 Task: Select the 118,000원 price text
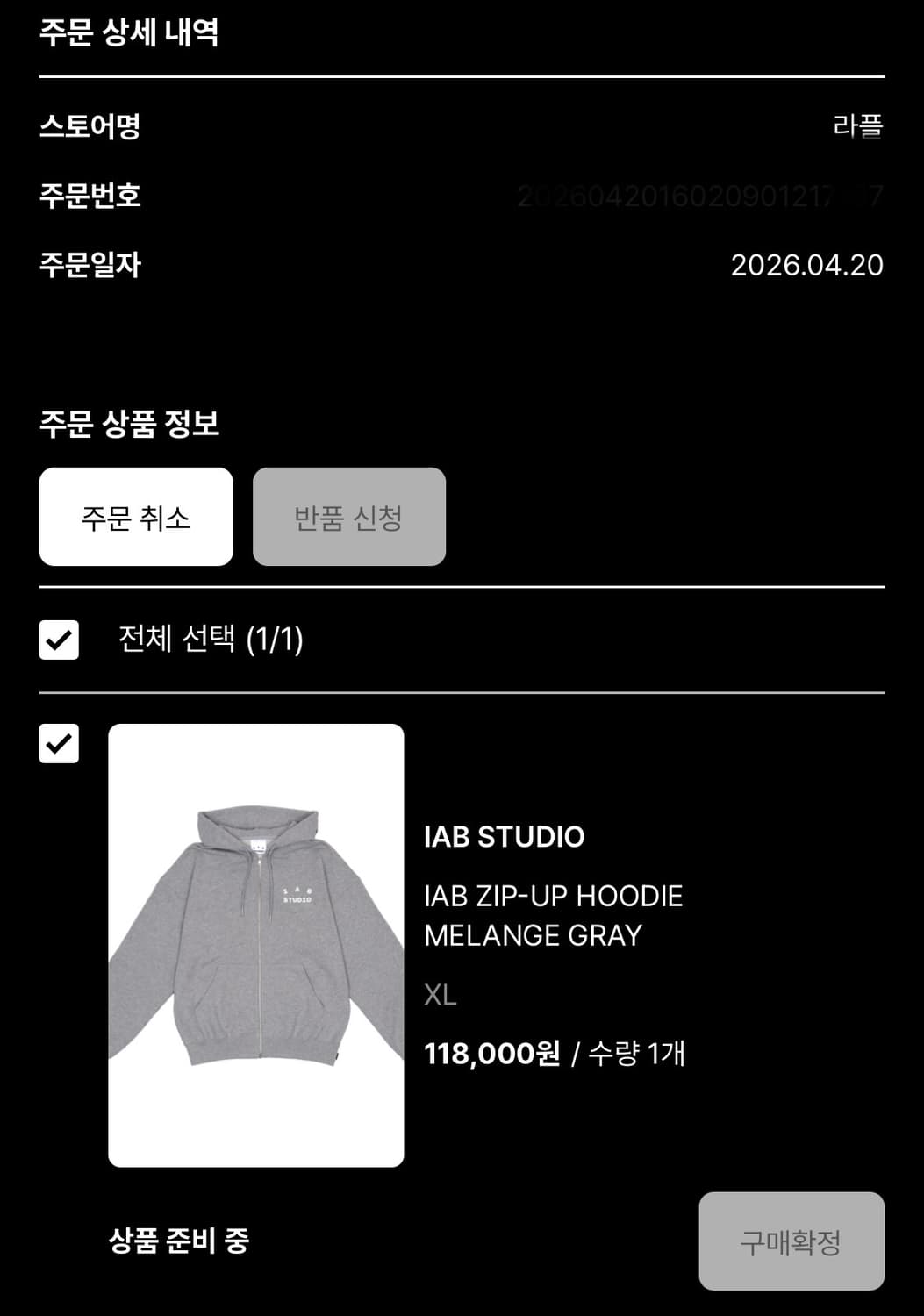491,1055
